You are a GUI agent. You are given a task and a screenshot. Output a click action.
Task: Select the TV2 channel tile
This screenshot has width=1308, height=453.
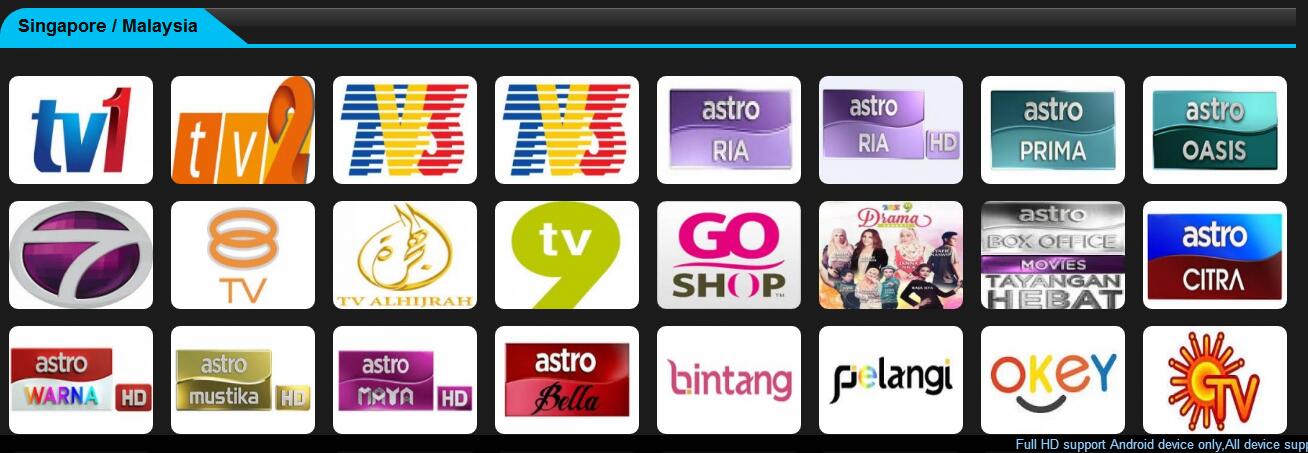pyautogui.click(x=243, y=130)
